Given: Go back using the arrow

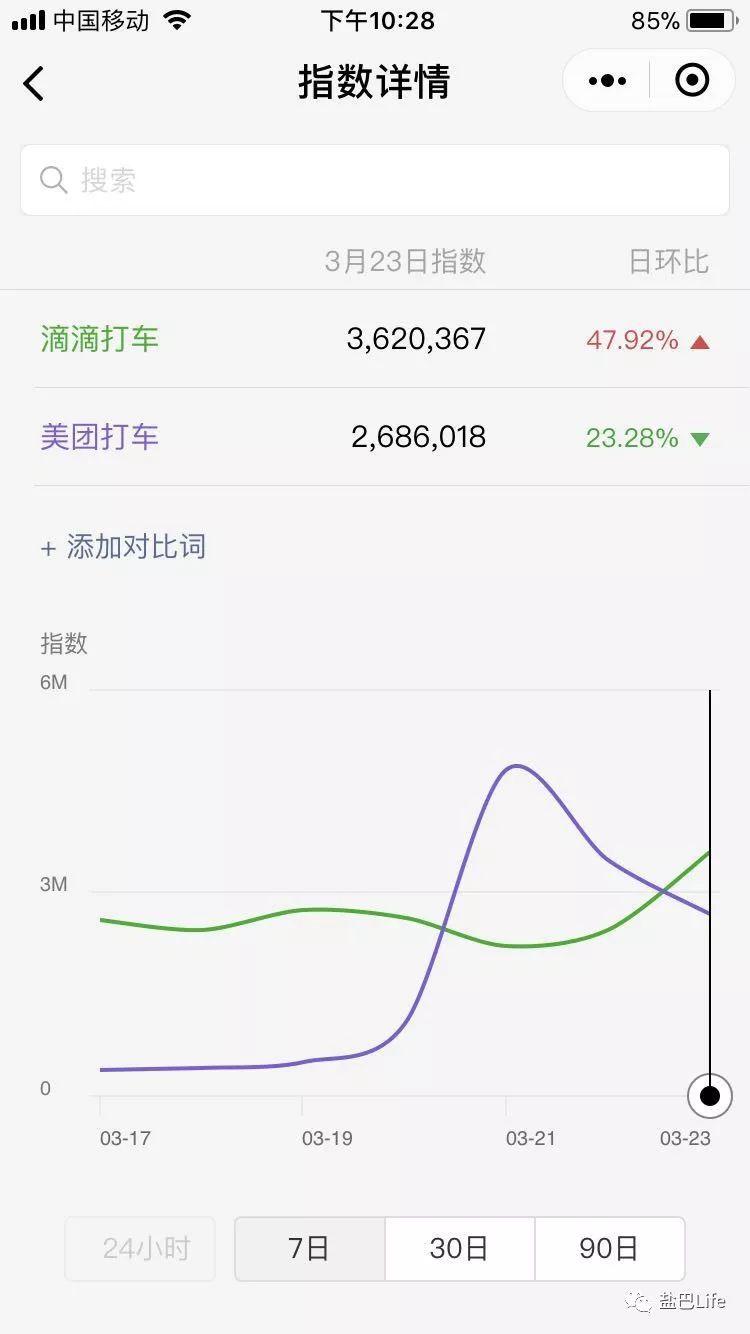Looking at the screenshot, I should click(34, 83).
